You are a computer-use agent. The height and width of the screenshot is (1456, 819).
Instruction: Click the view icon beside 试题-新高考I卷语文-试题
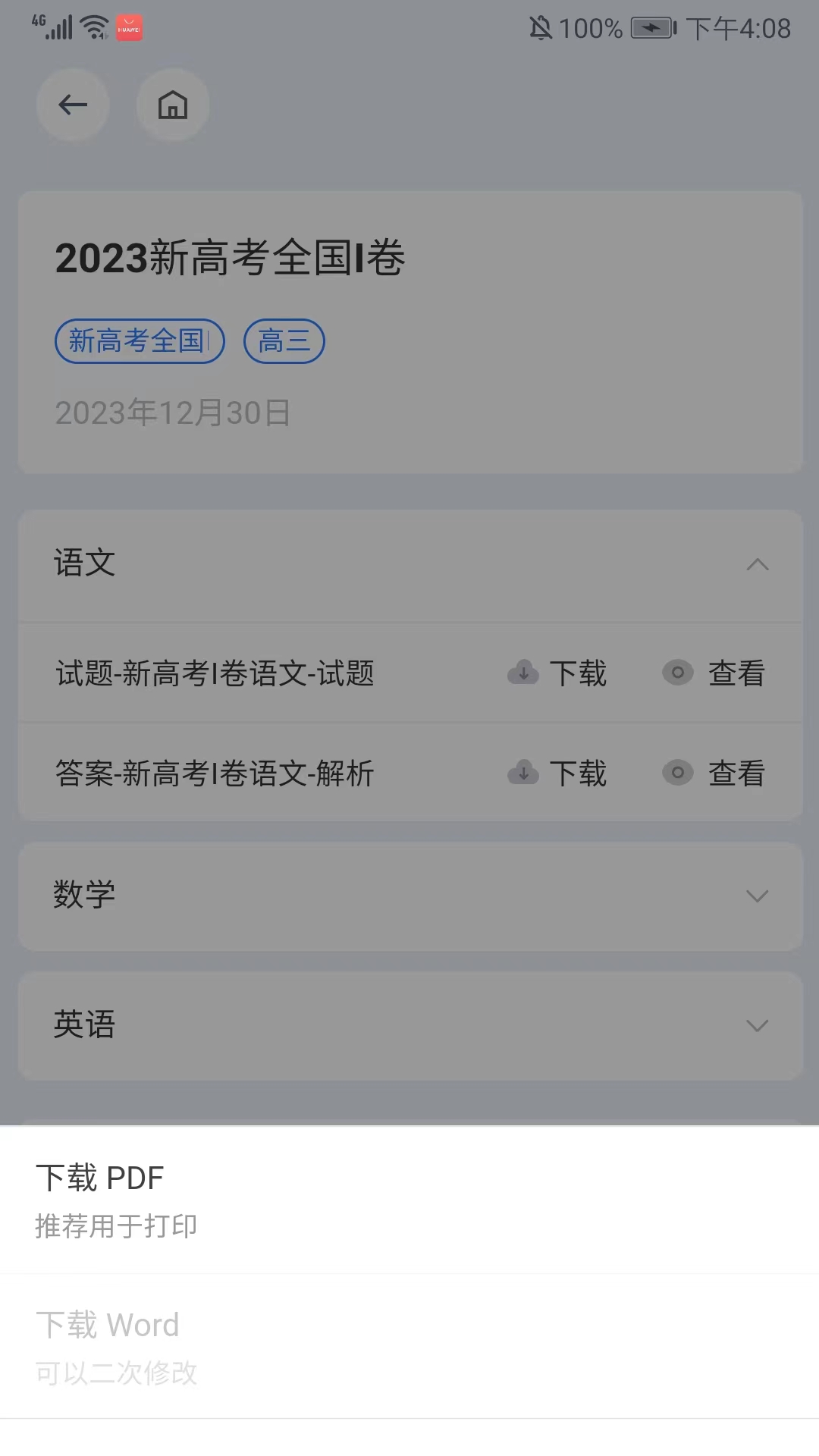pos(678,673)
